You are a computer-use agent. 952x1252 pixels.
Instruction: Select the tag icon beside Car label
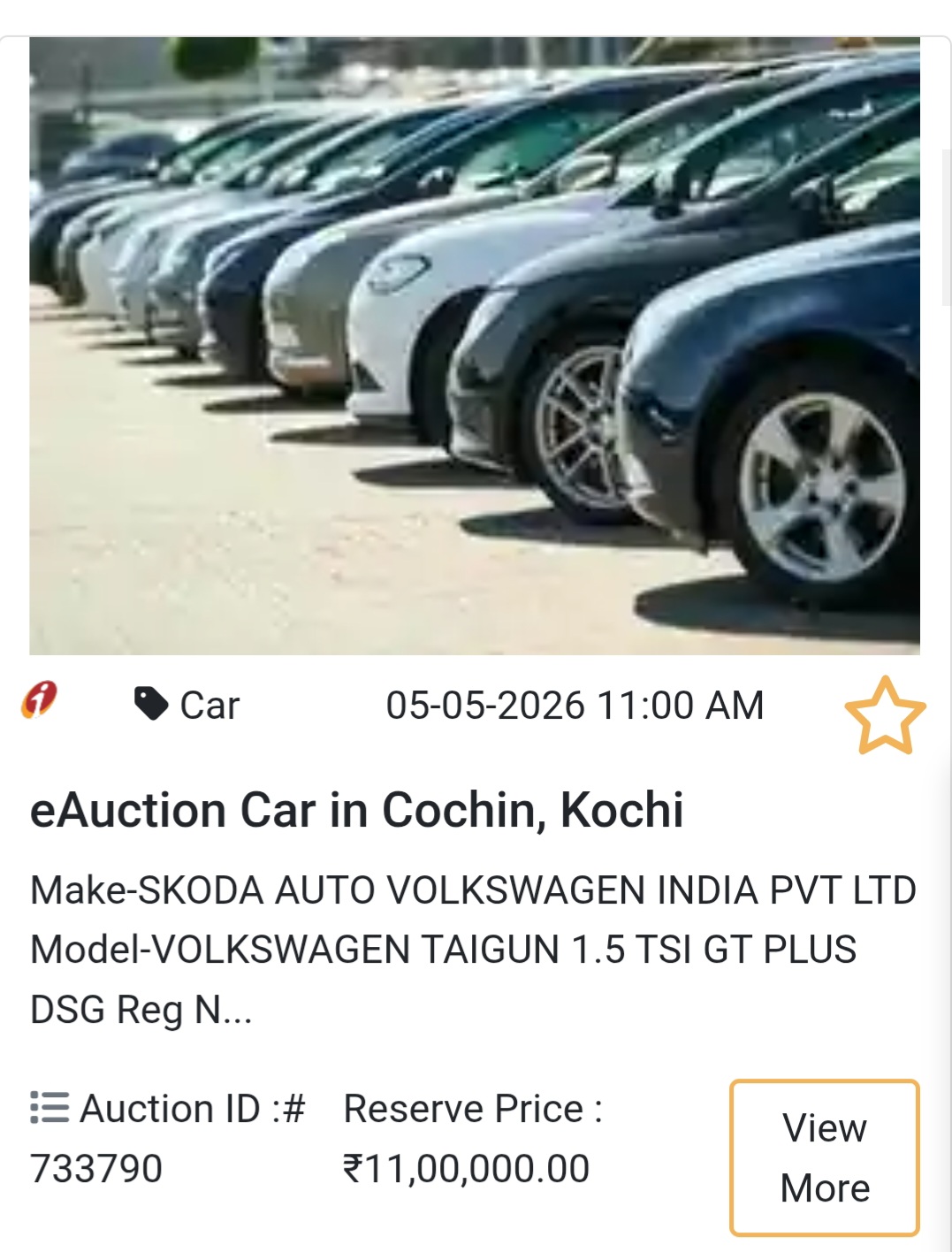click(x=152, y=704)
